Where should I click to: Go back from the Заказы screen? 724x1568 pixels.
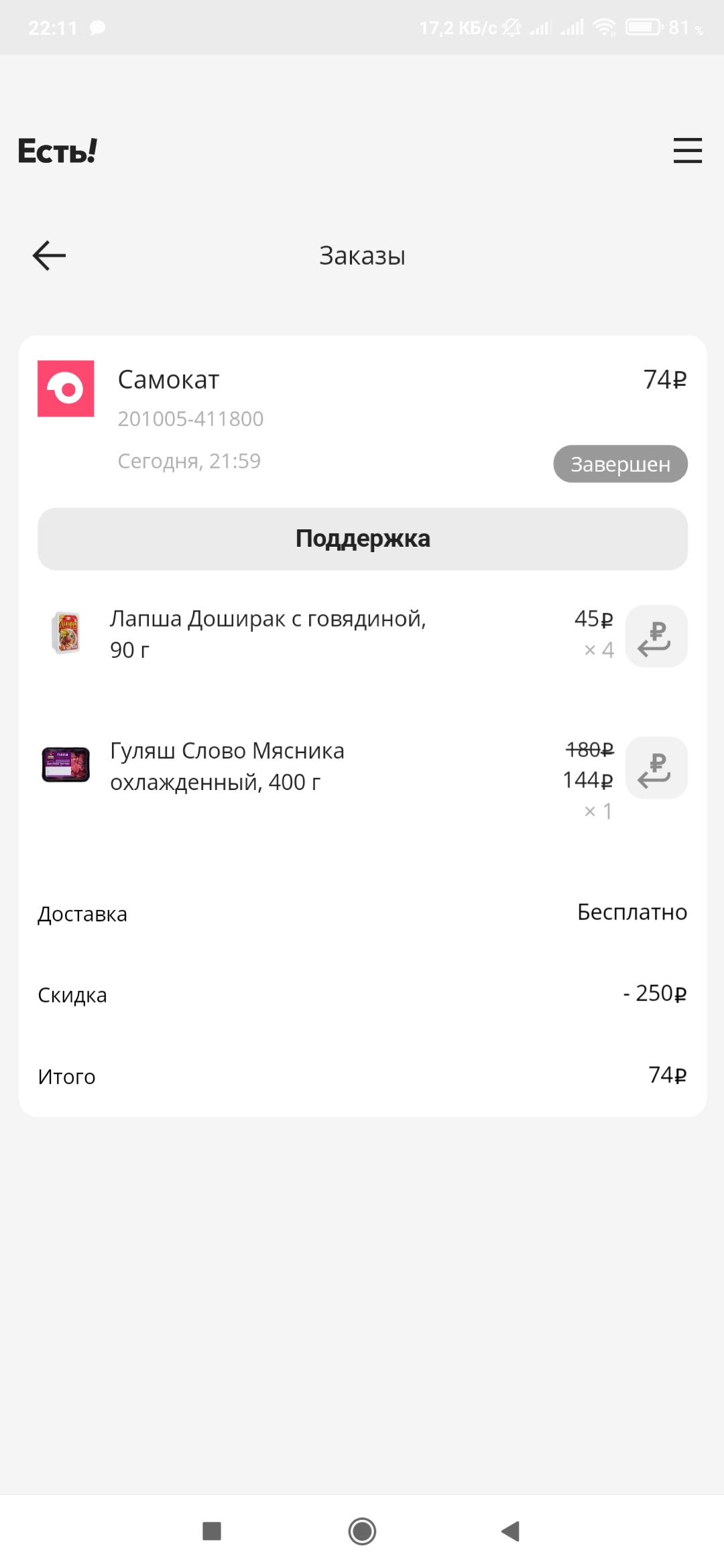coord(49,255)
